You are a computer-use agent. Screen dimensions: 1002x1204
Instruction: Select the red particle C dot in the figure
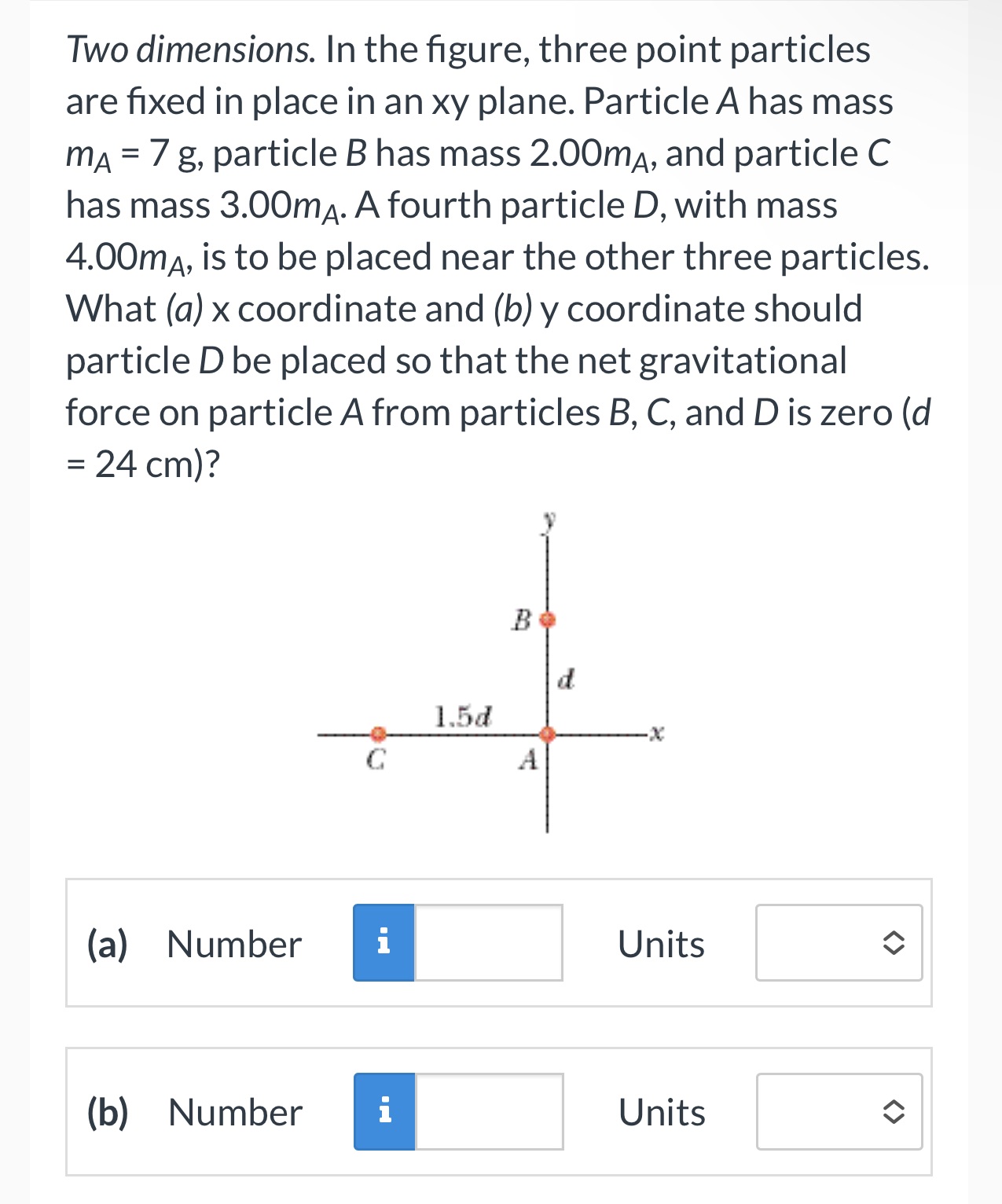[377, 733]
